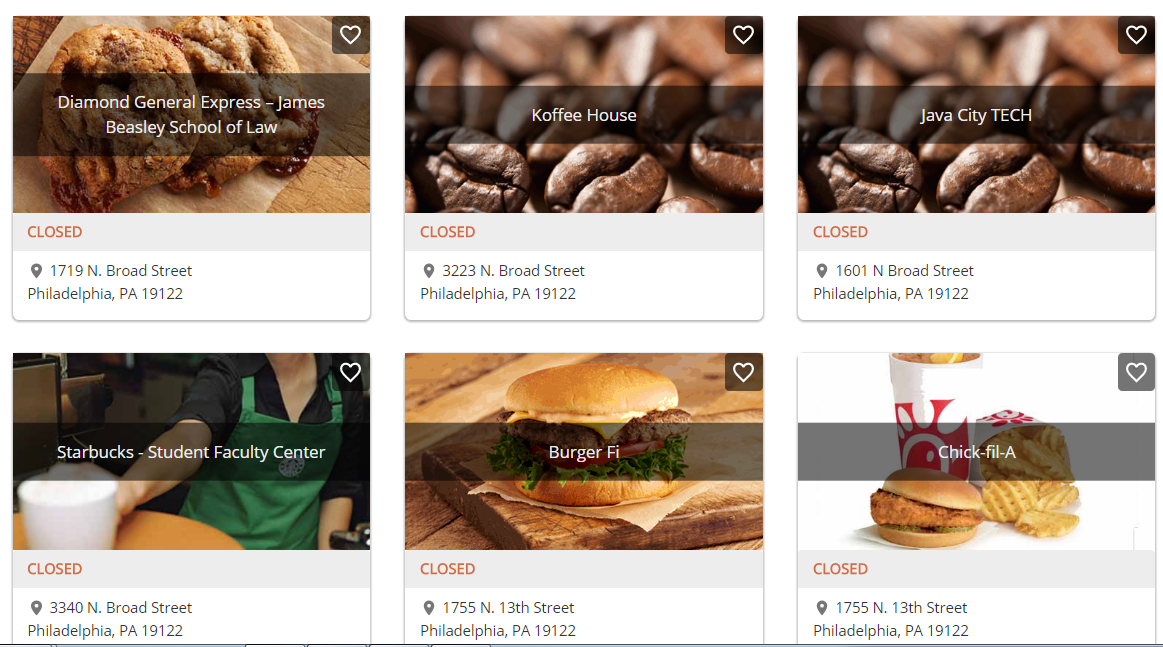The width and height of the screenshot is (1163, 647).
Task: Open Diamond General Express location card
Action: [191, 115]
